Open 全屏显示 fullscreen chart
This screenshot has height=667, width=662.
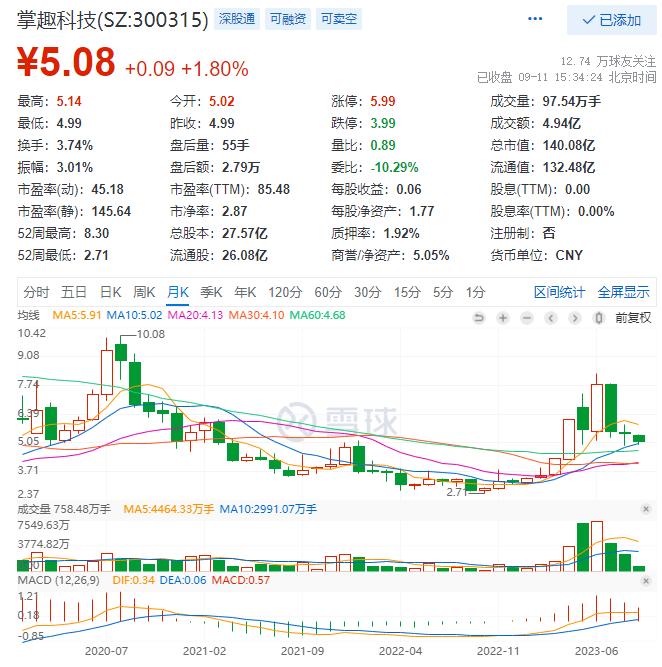point(623,292)
